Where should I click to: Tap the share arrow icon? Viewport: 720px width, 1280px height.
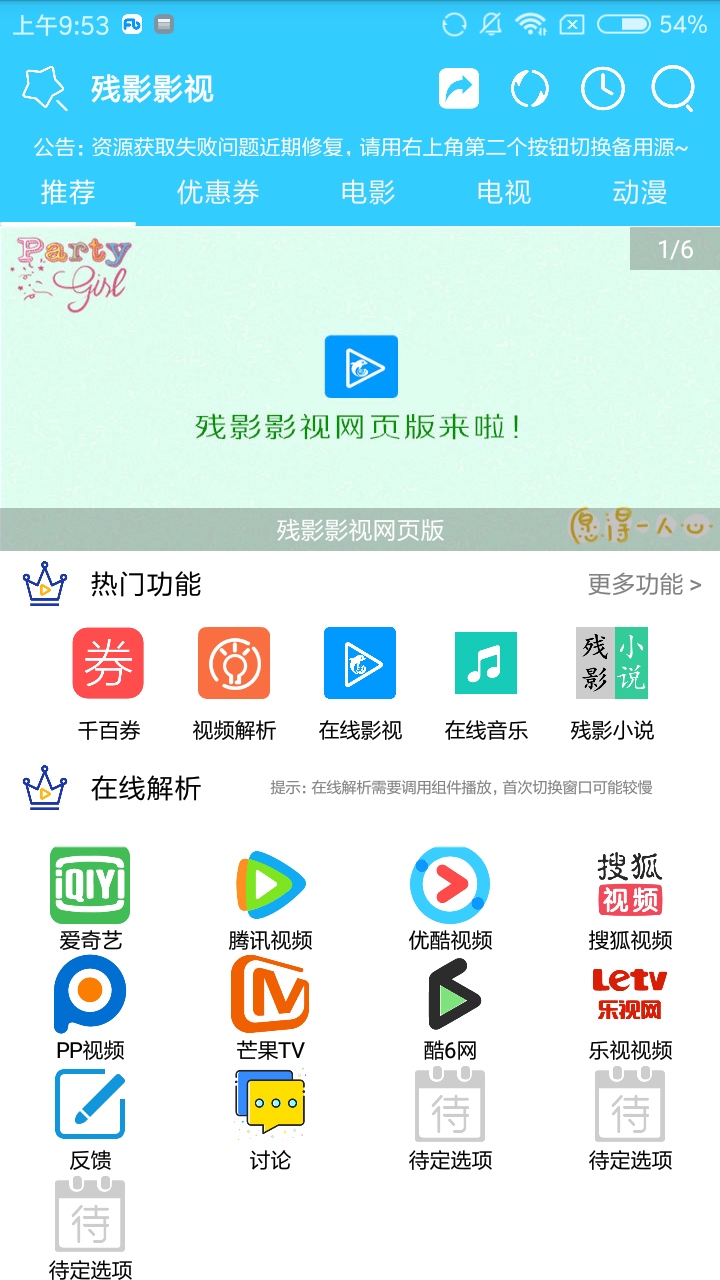459,90
